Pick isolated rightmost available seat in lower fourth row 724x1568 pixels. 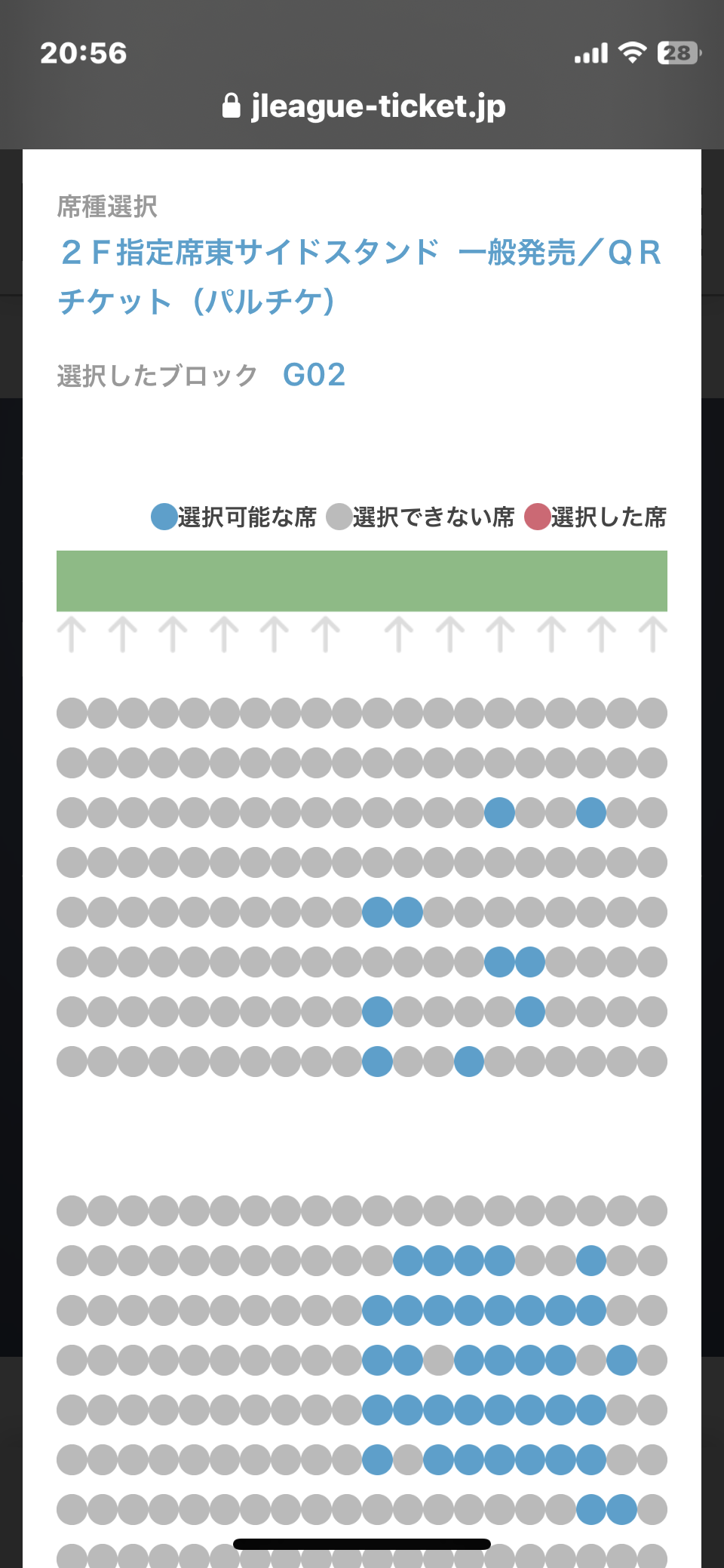(x=621, y=1360)
